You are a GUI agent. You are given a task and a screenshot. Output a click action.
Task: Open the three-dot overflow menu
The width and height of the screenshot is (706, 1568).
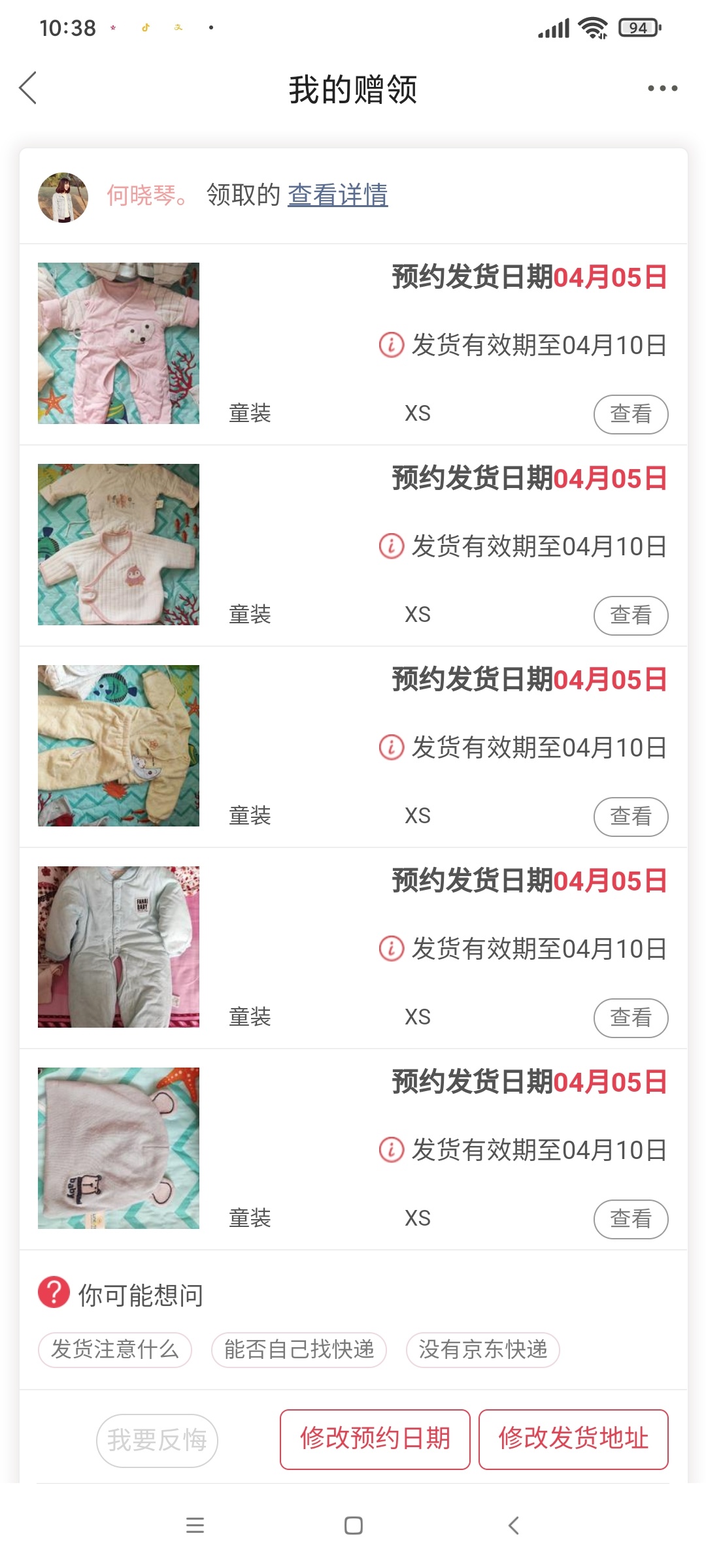[x=662, y=88]
